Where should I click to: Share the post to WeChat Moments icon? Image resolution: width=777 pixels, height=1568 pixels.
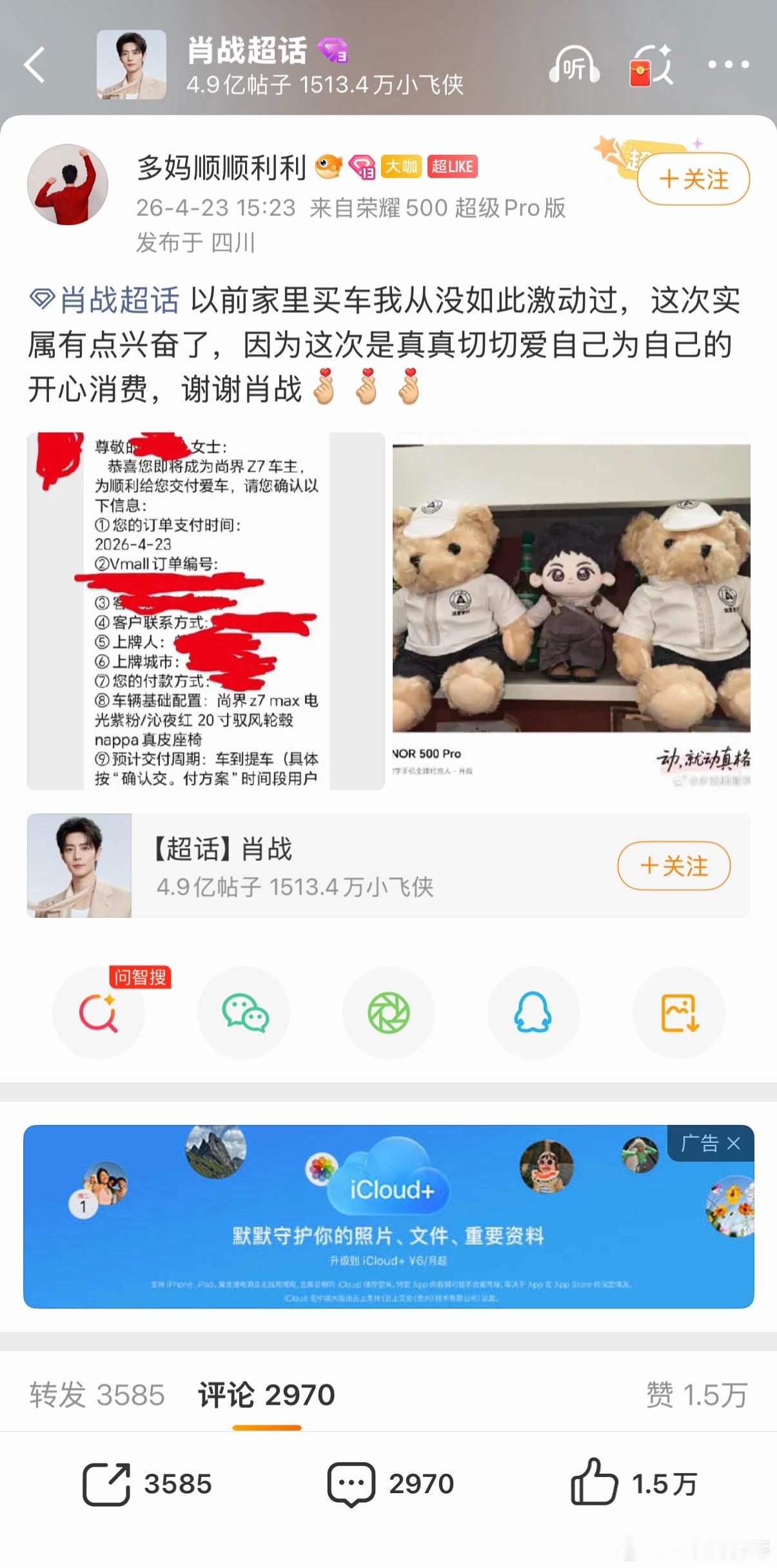(388, 1013)
